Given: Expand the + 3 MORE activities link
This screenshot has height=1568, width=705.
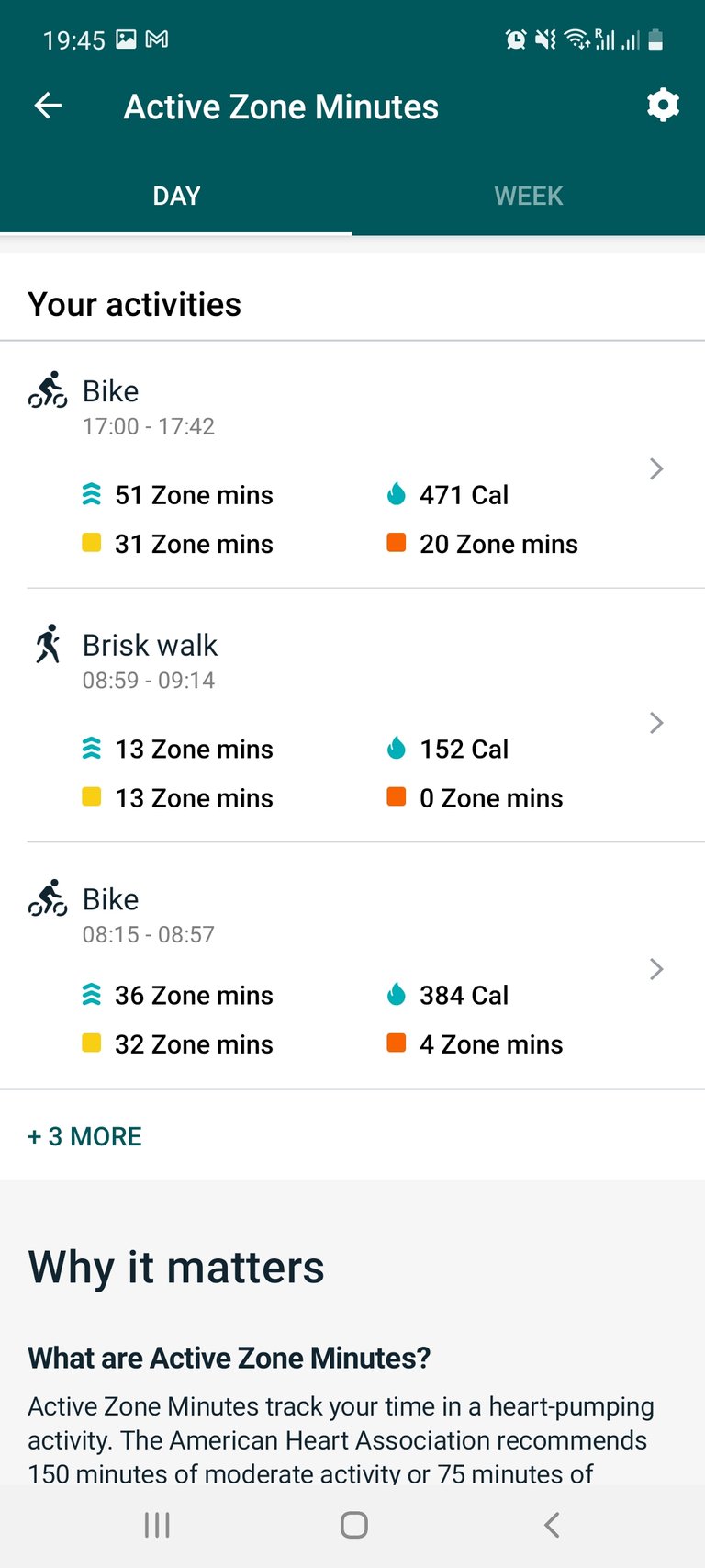Looking at the screenshot, I should [x=84, y=1136].
